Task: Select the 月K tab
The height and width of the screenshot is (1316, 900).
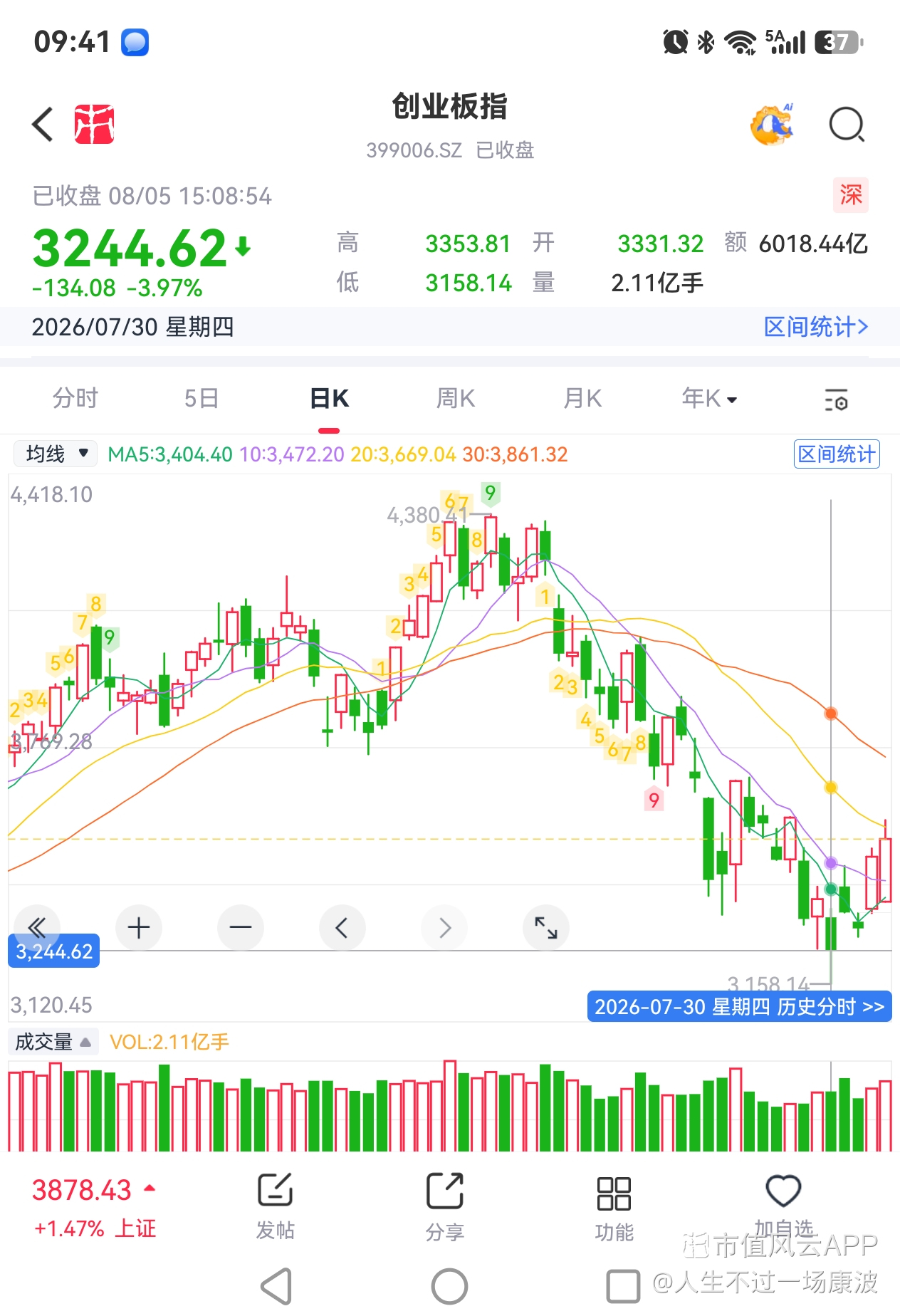Action: 582,398
